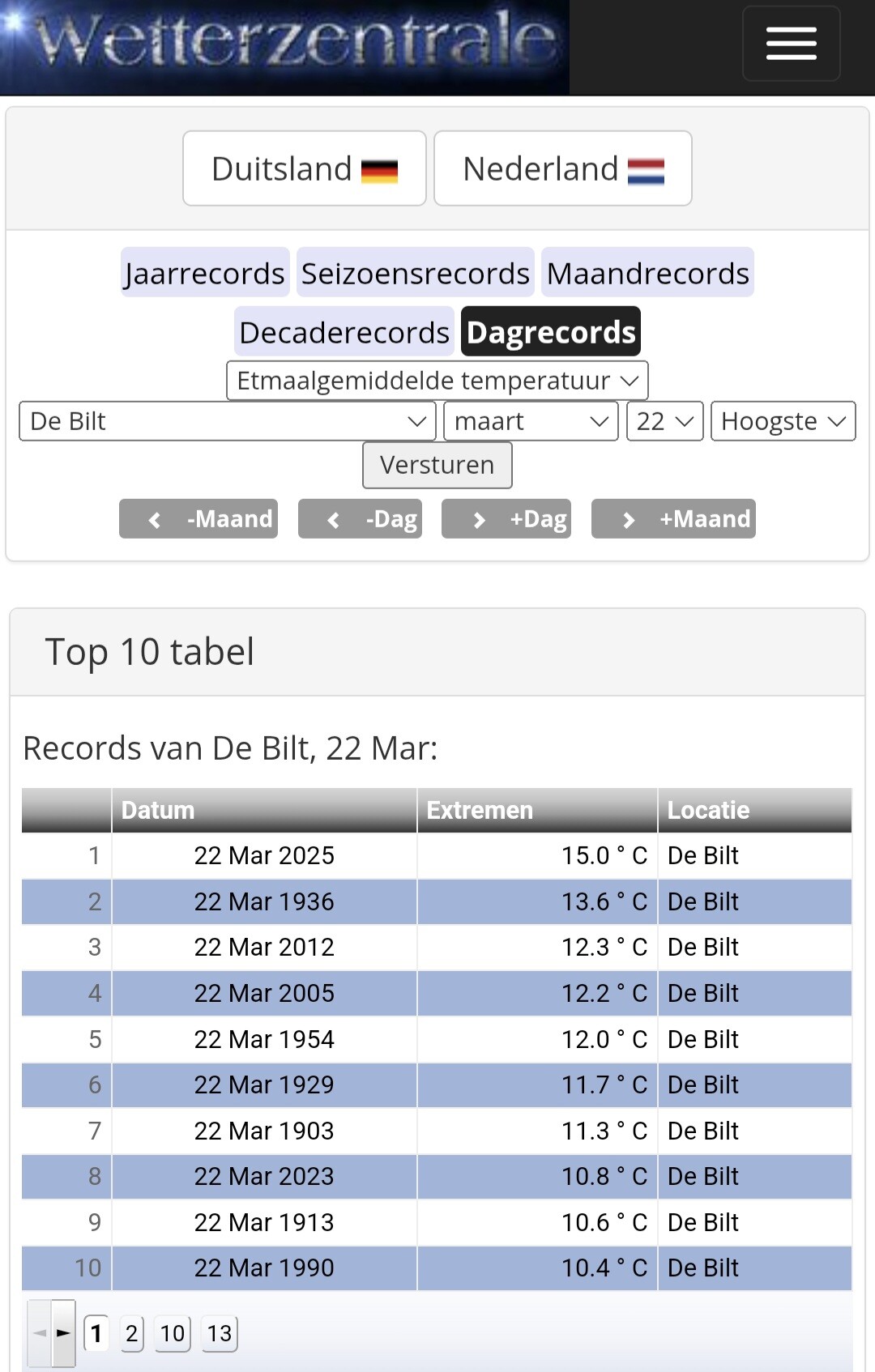Open the maart month dropdown

[x=531, y=421]
